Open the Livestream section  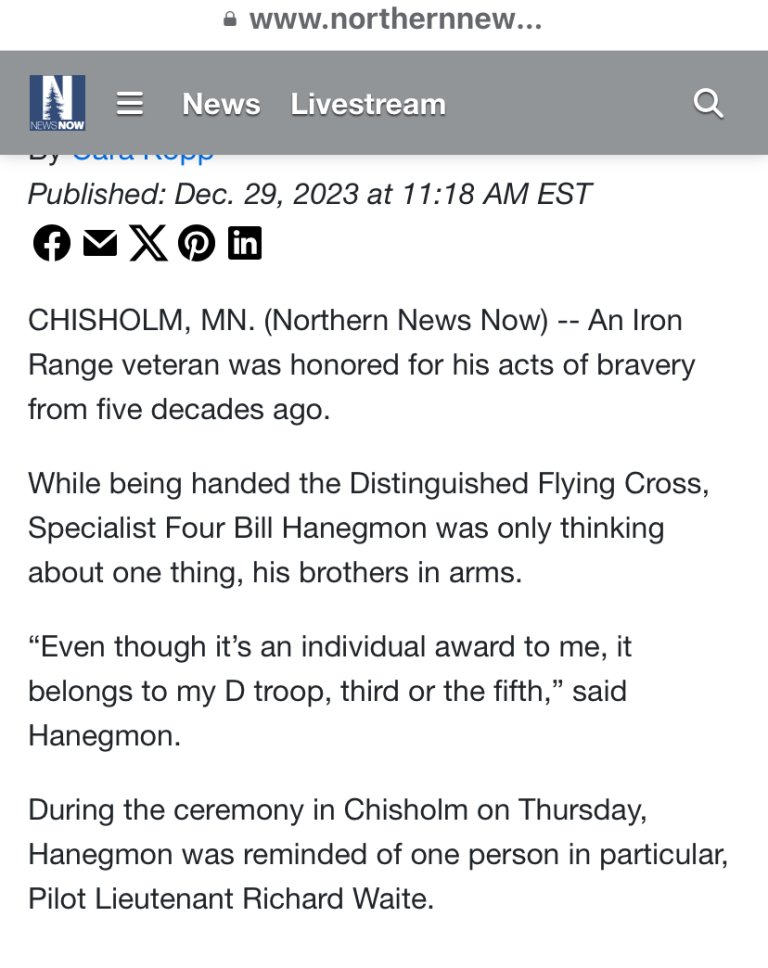(368, 104)
